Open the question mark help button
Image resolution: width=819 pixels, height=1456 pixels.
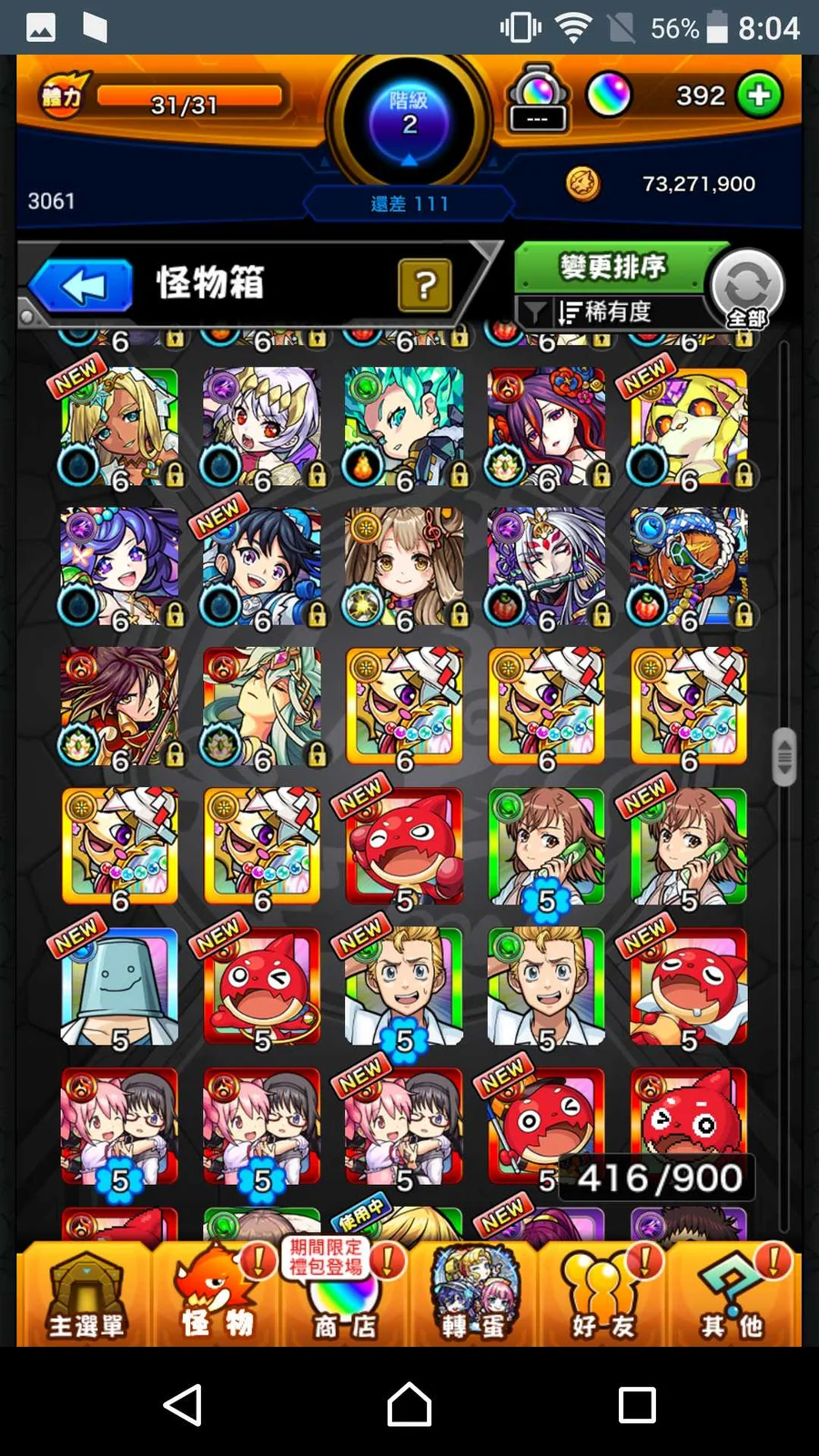(x=424, y=286)
